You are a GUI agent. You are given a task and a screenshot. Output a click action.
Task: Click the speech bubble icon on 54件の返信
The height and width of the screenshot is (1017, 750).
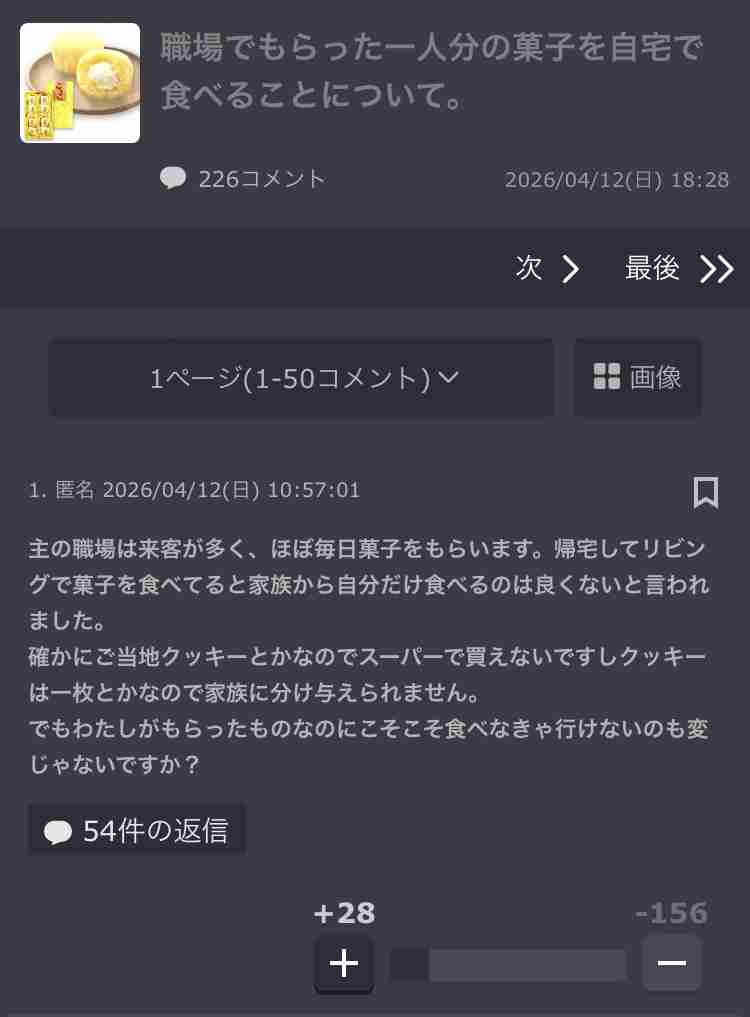coord(60,828)
